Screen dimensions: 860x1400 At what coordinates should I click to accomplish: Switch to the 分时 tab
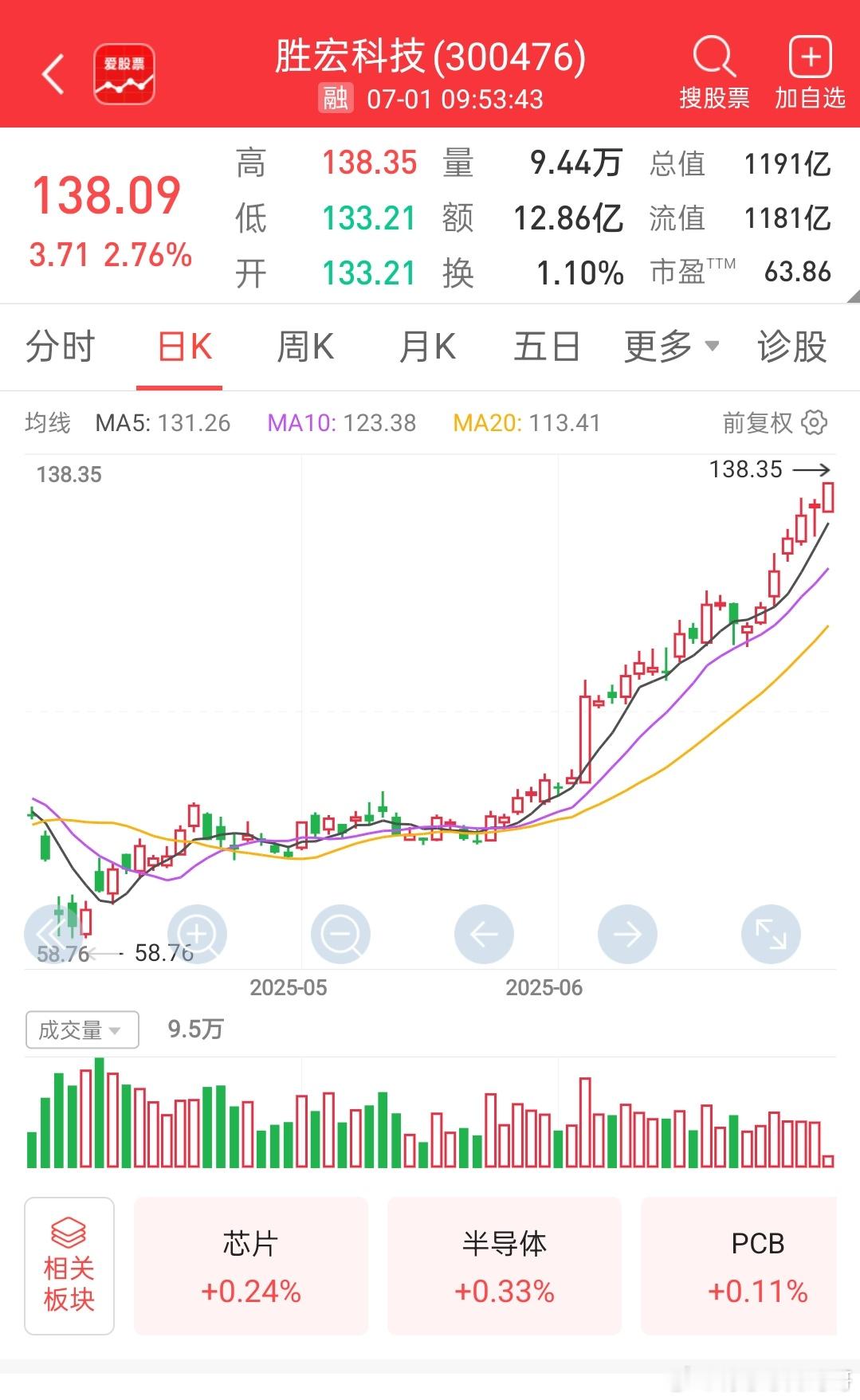point(60,347)
